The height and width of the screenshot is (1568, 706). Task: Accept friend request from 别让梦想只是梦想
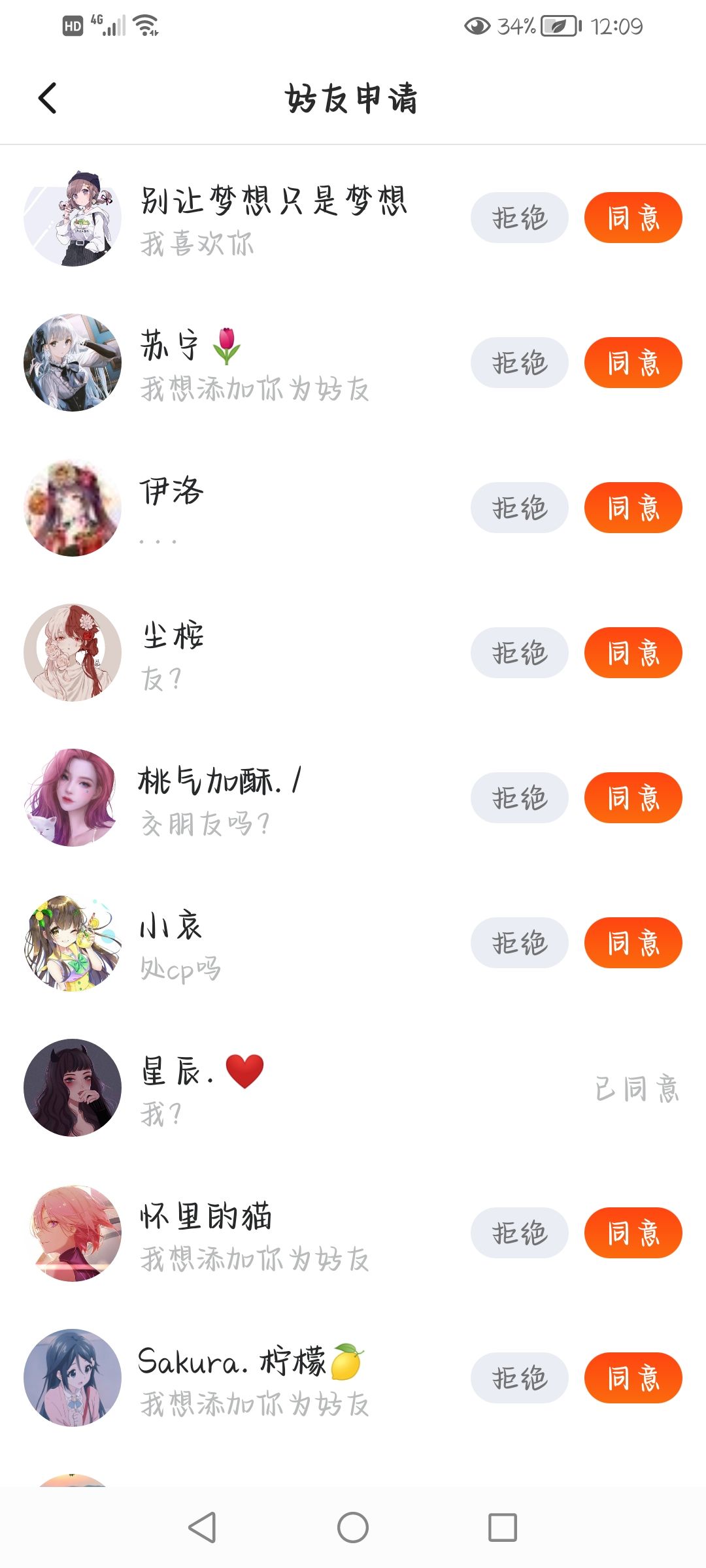(x=633, y=218)
